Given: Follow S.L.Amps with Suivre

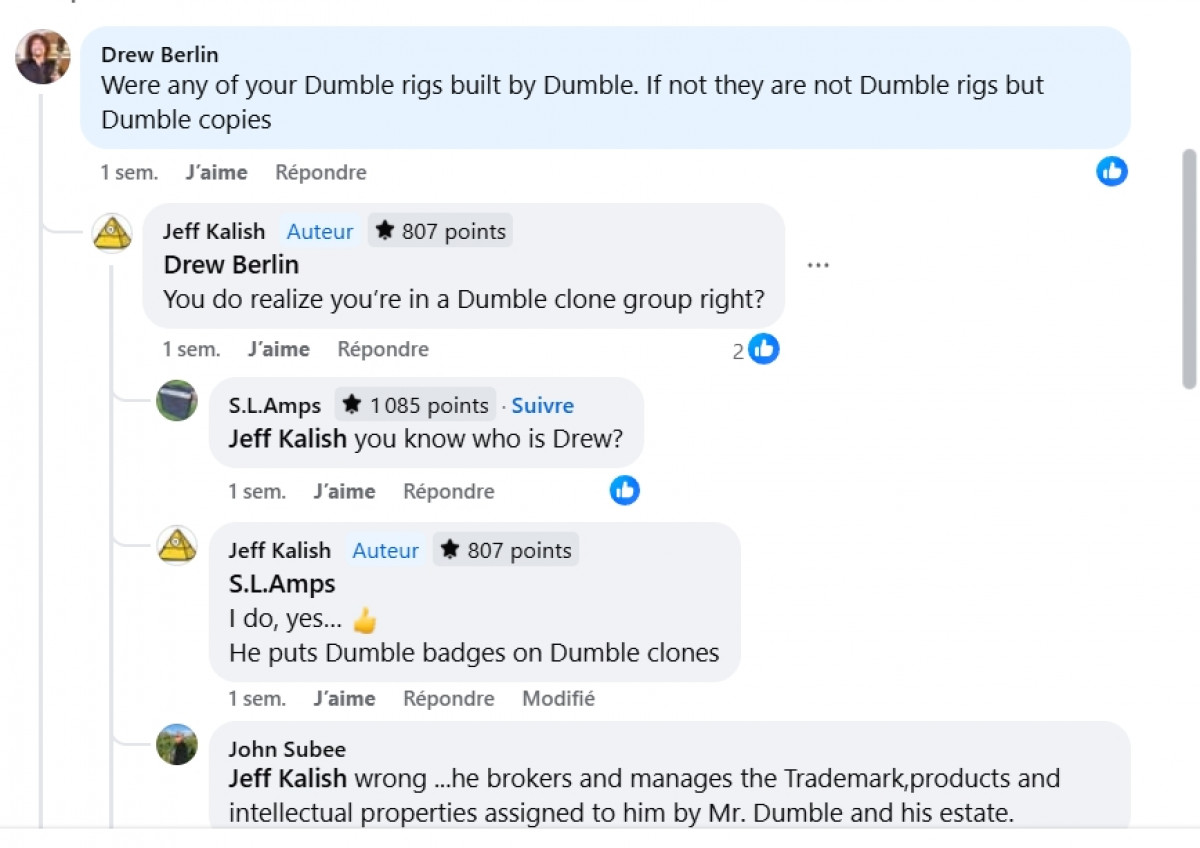Looking at the screenshot, I should tap(542, 405).
